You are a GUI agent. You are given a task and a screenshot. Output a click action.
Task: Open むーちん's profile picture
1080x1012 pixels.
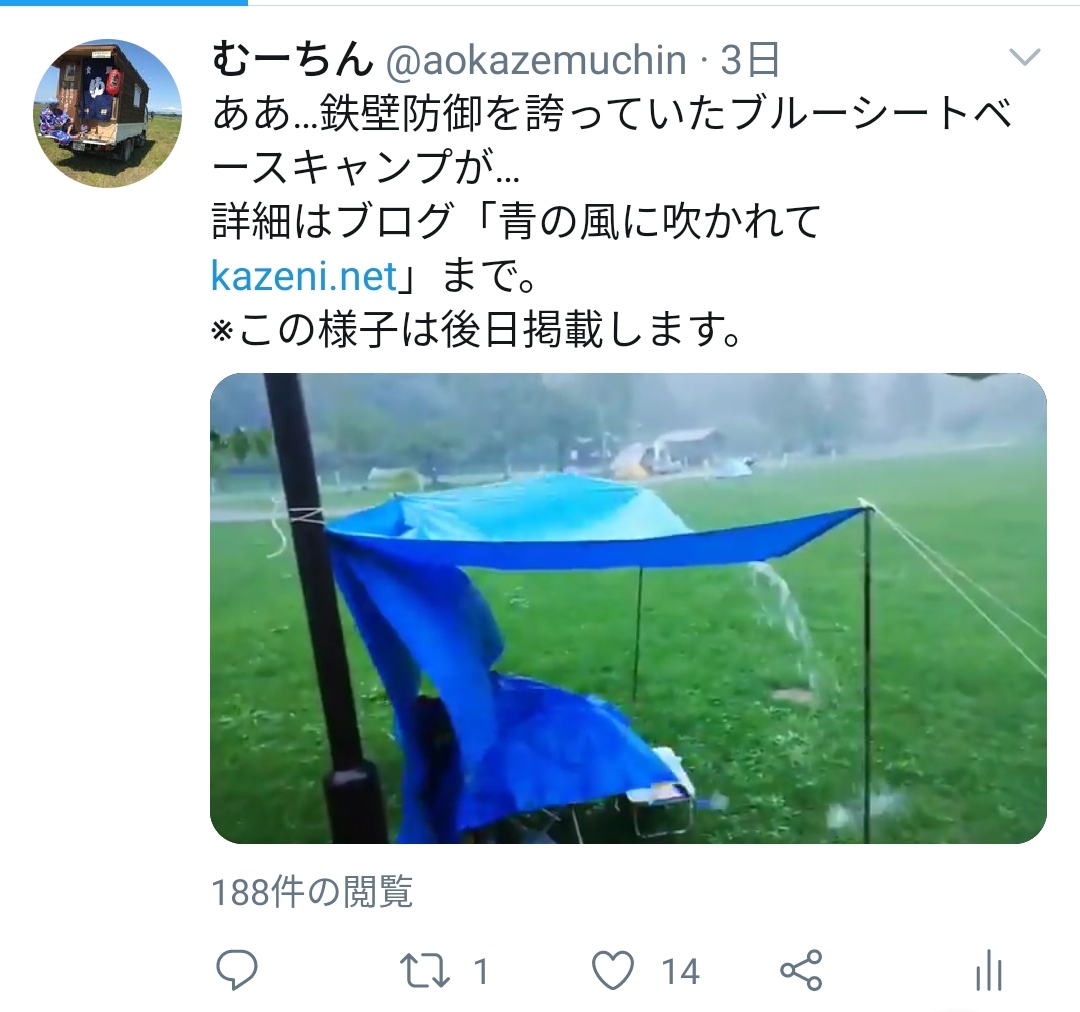pyautogui.click(x=107, y=113)
